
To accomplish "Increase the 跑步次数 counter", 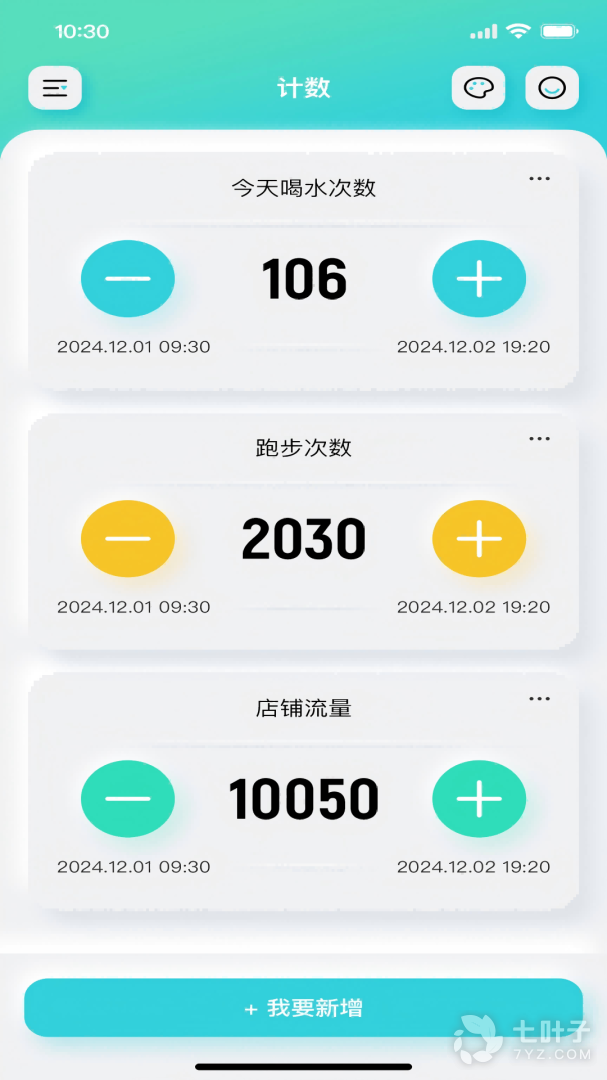I will pyautogui.click(x=479, y=539).
